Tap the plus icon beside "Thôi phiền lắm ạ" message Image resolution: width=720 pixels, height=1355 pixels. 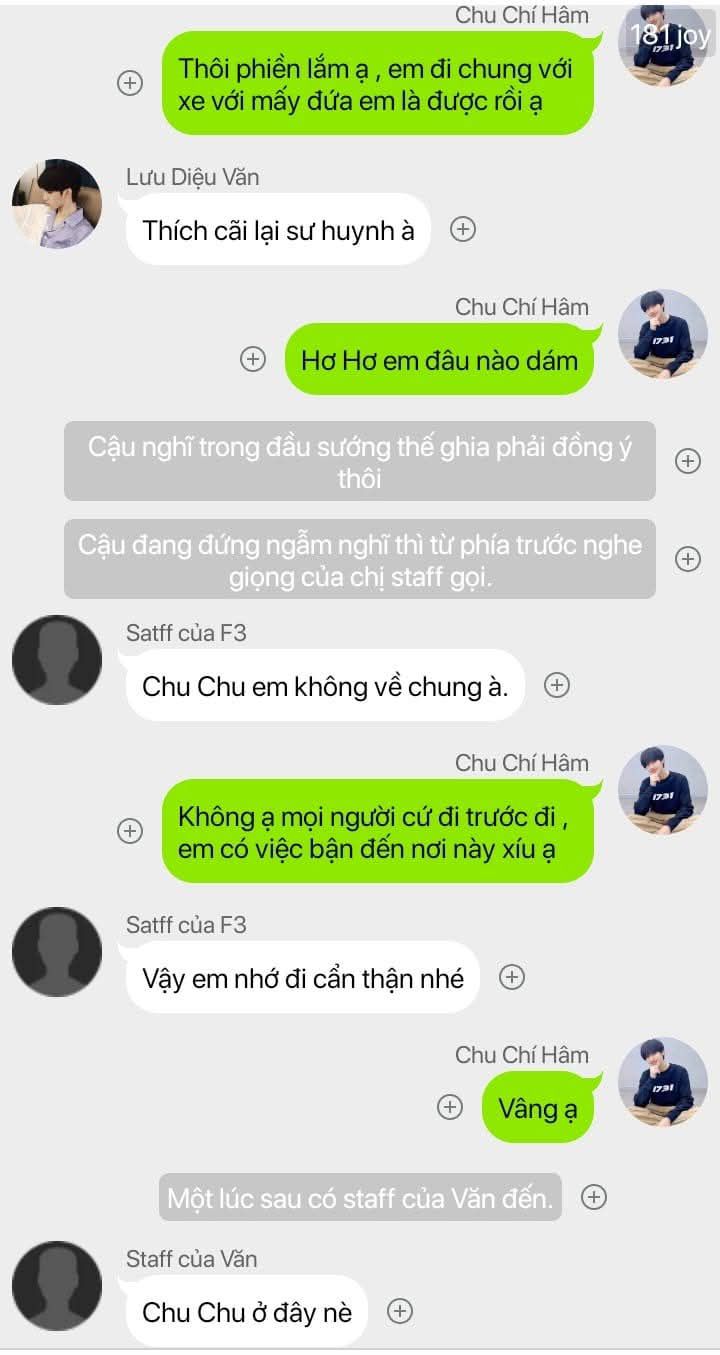tap(130, 83)
